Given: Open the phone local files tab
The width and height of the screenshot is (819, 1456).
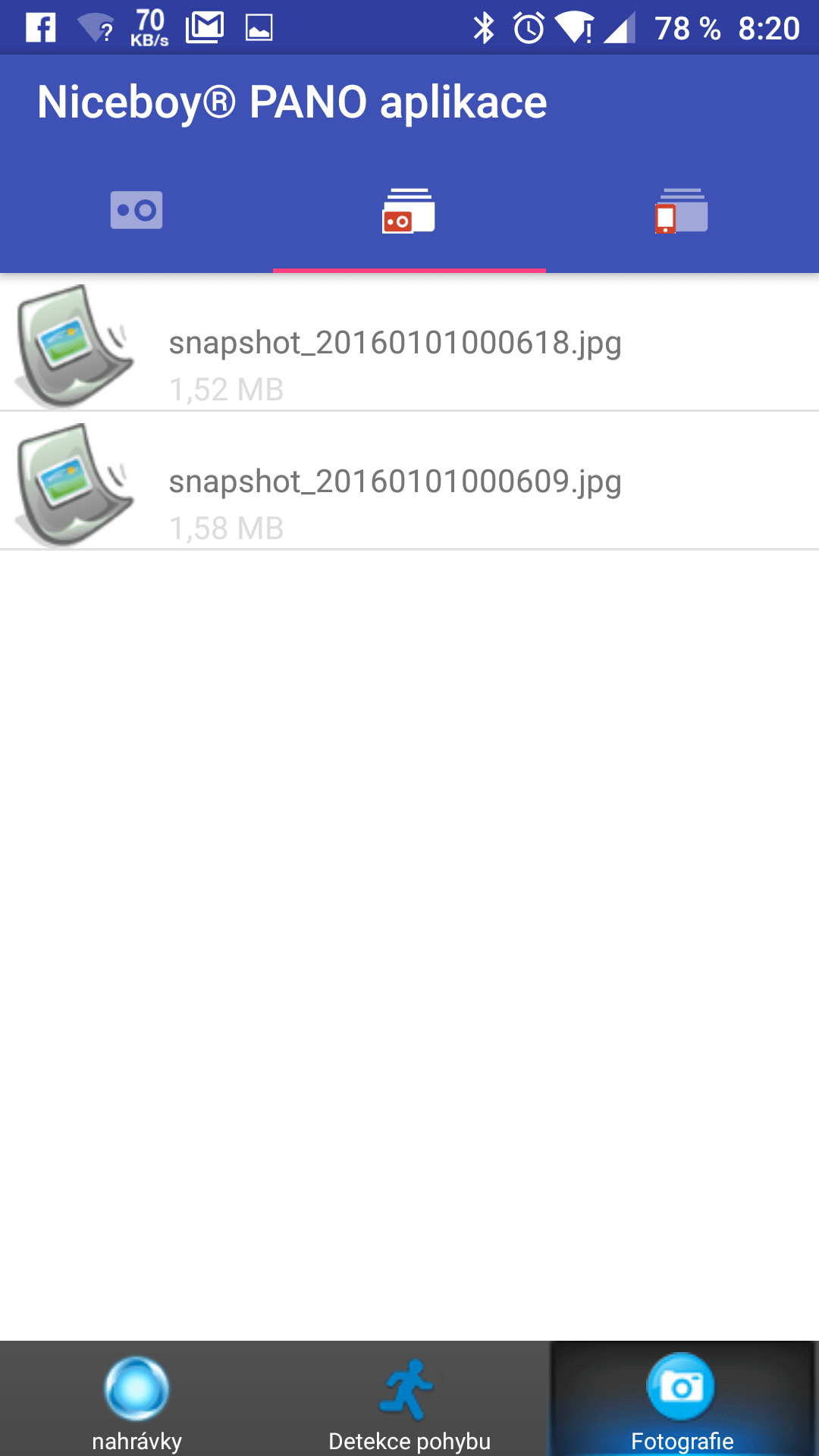Looking at the screenshot, I should coord(682,210).
